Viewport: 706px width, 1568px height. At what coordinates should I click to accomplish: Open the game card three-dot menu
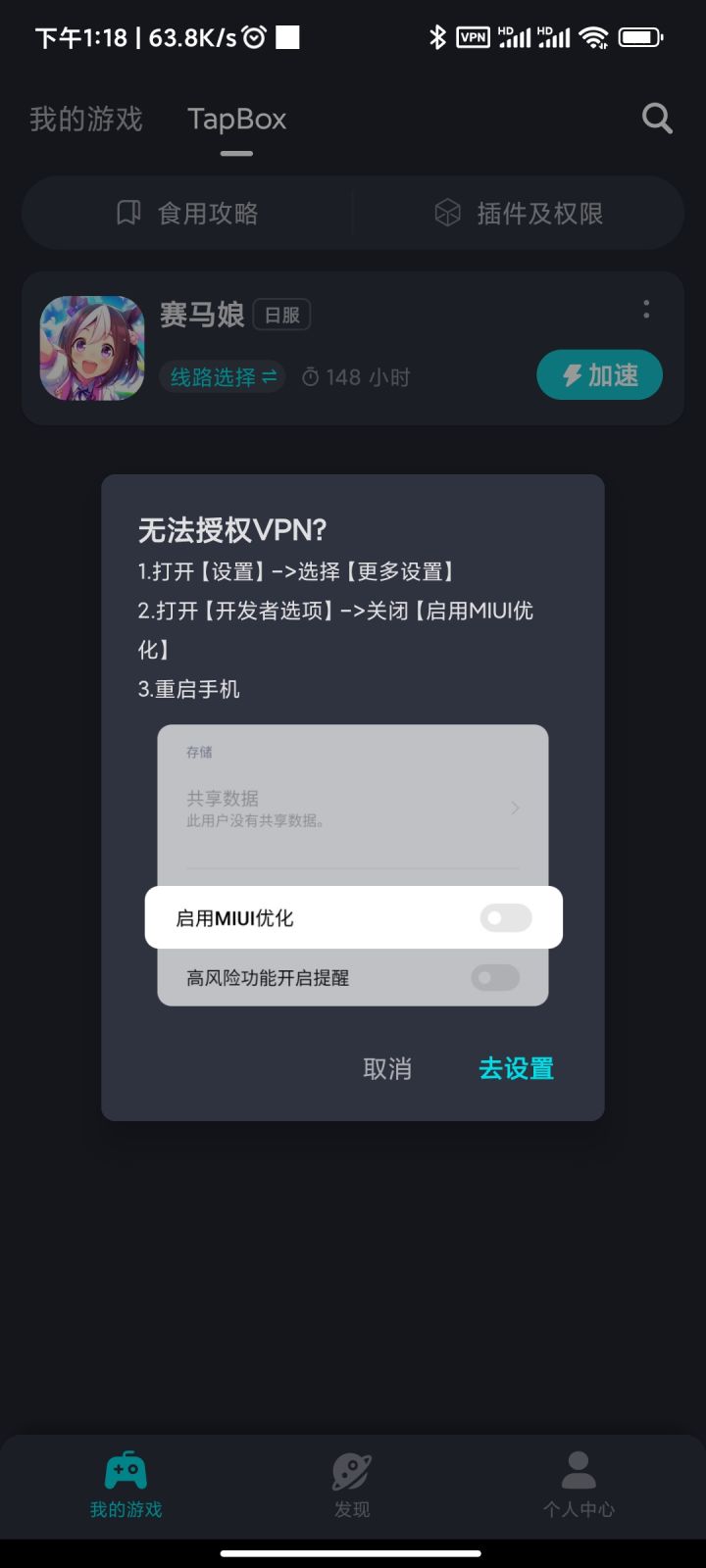point(645,310)
